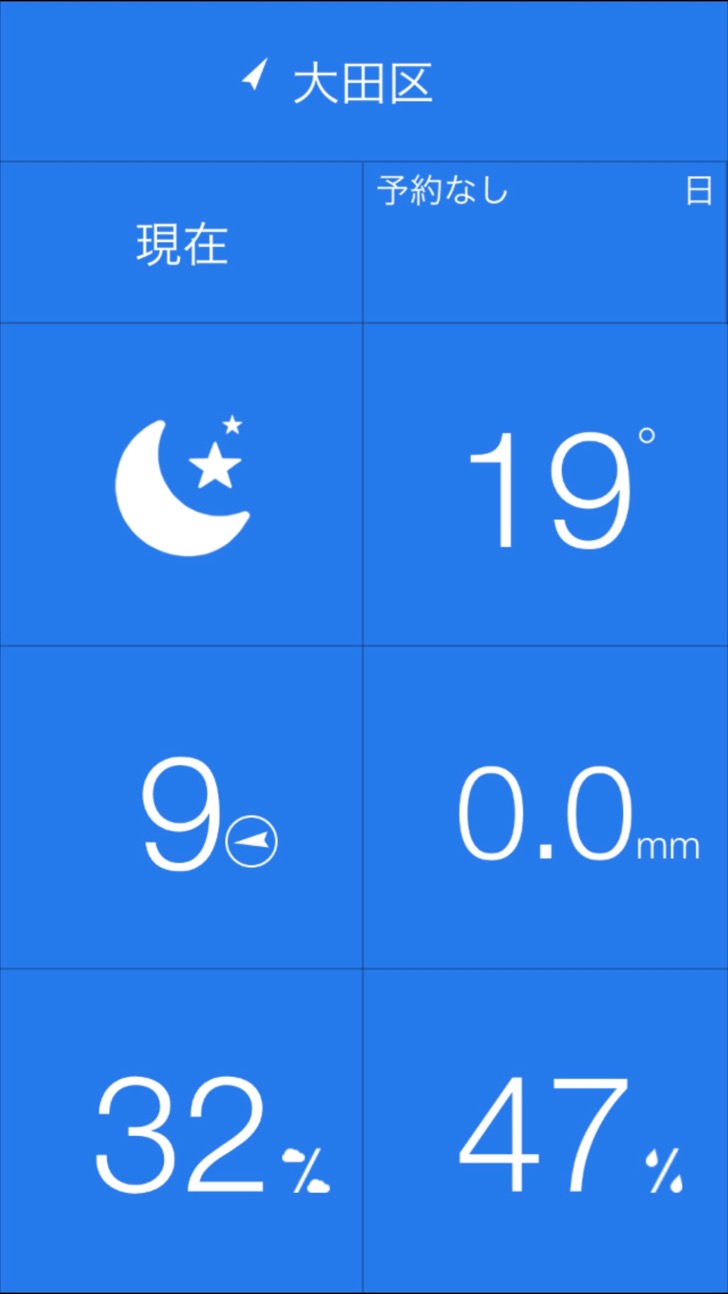Open the 47% humidity tile

[x=545, y=1131]
